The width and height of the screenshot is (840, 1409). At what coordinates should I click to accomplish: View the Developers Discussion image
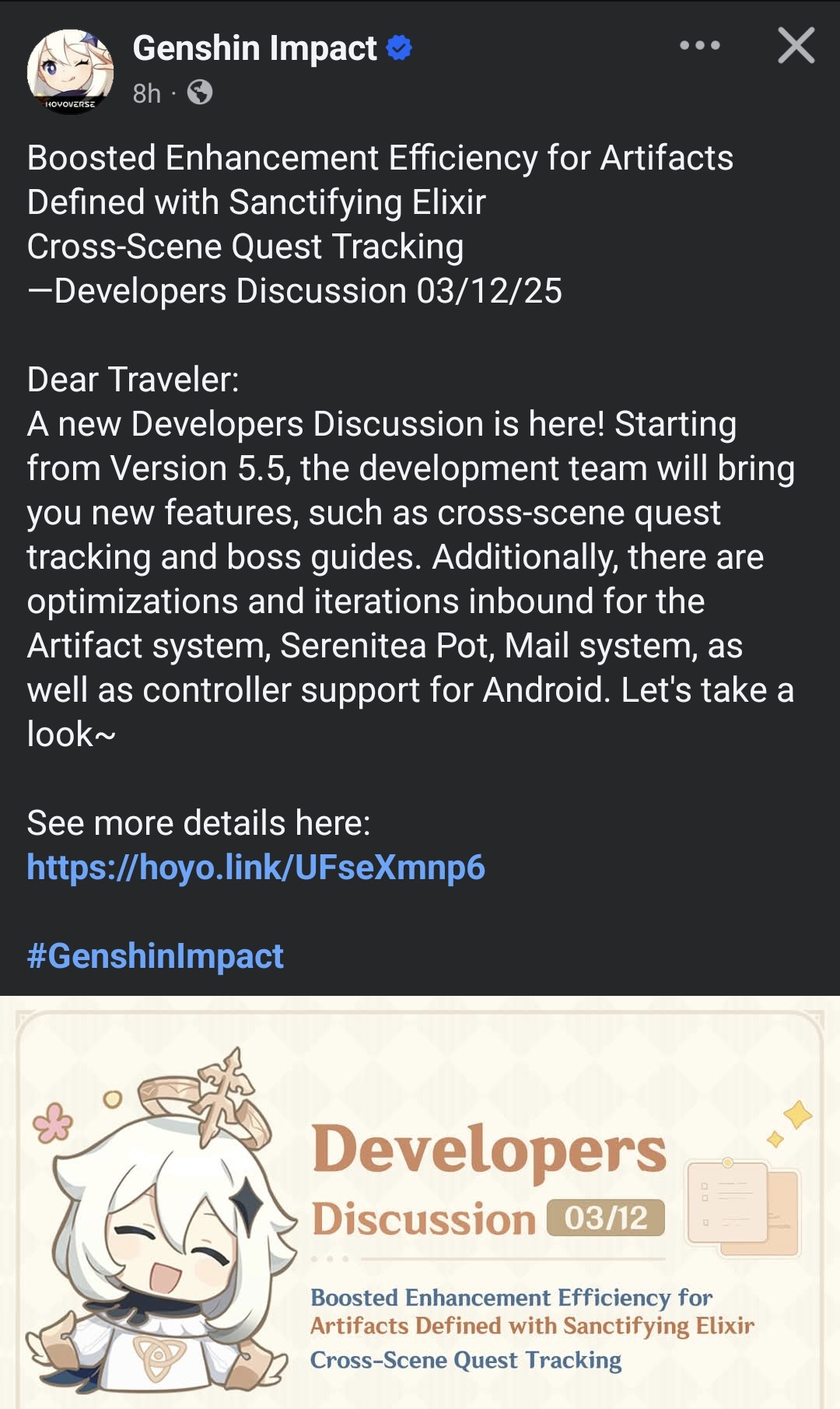coord(420,1206)
